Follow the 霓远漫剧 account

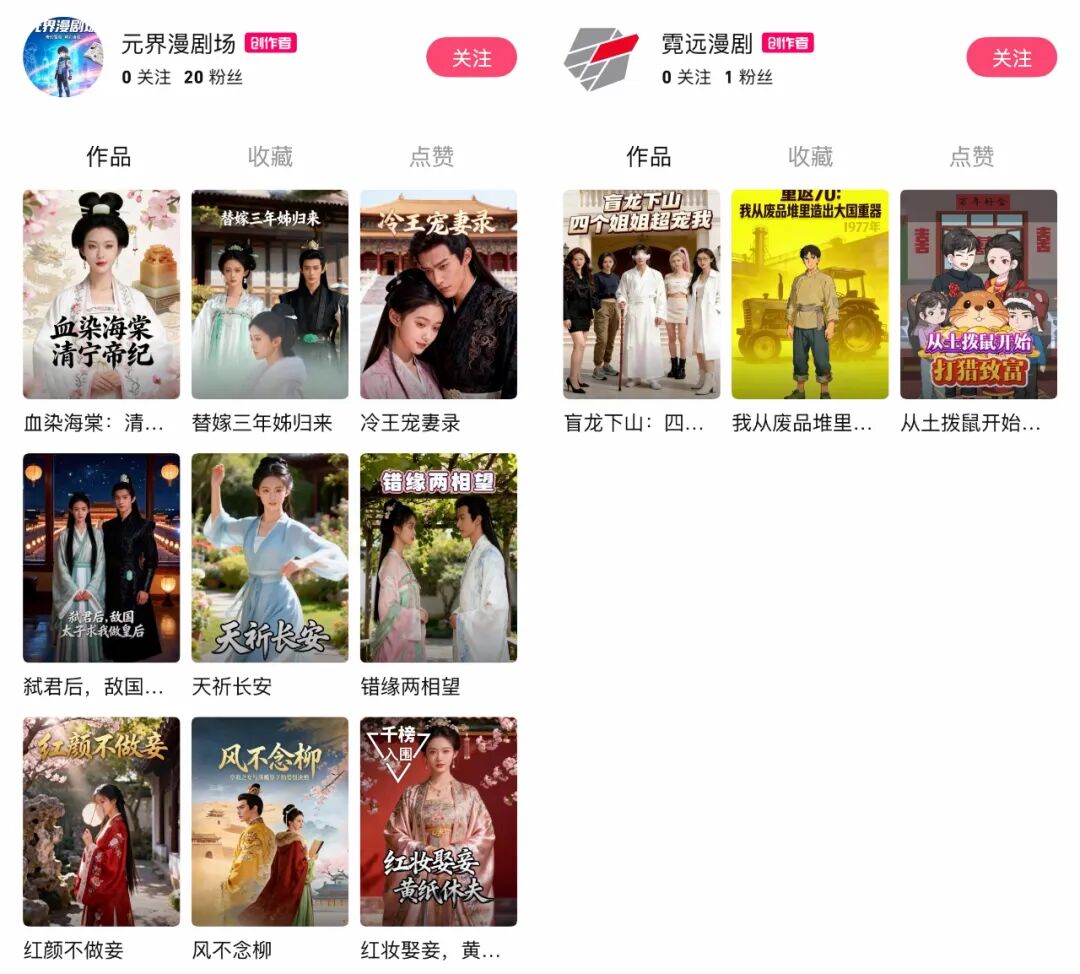click(x=1011, y=58)
